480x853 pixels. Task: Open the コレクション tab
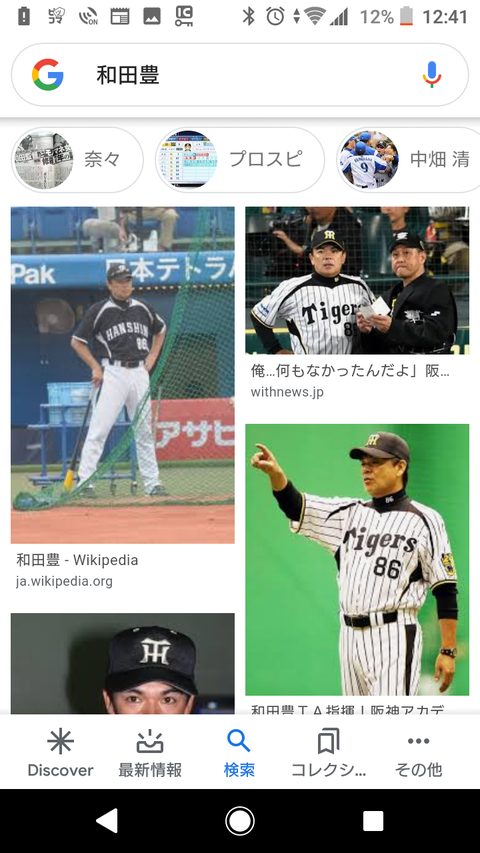328,752
